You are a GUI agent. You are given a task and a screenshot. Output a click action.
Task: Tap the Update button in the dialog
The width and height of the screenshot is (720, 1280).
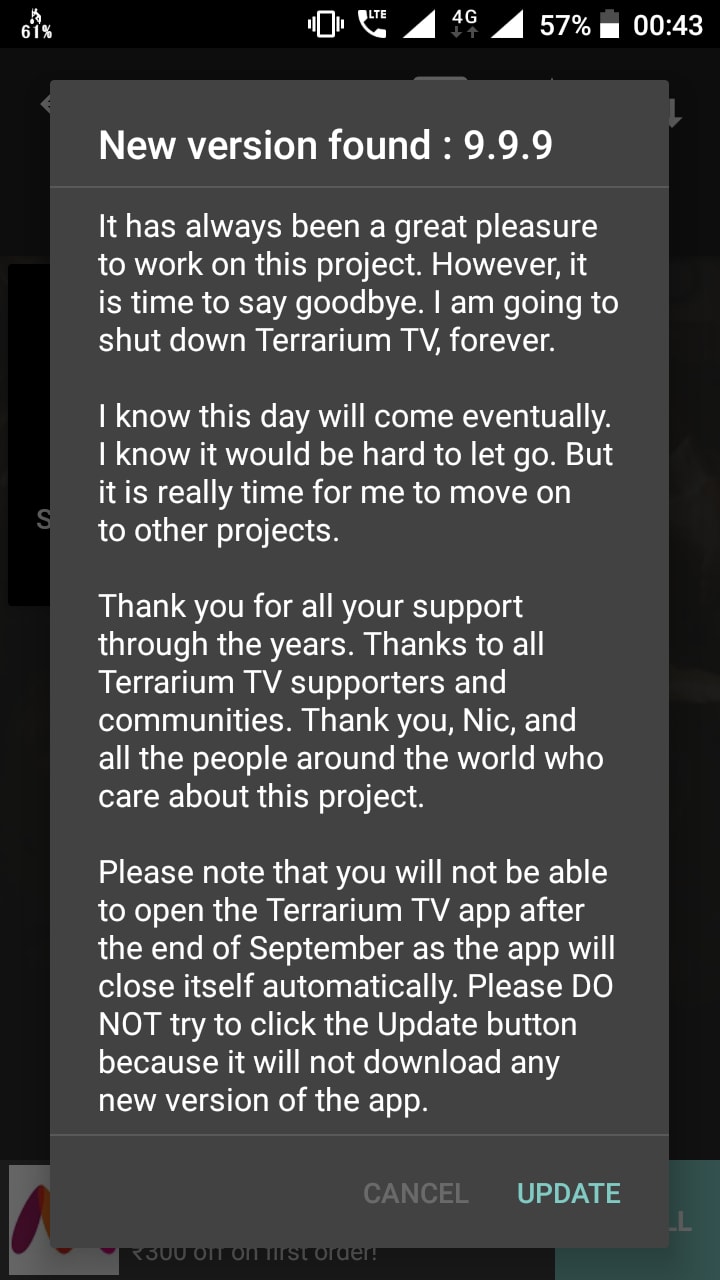pyautogui.click(x=568, y=1193)
